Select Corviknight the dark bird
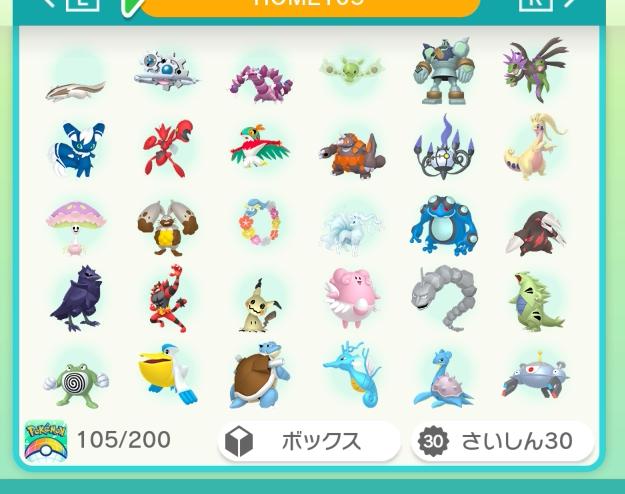Screen dimensions: 625x494 coord(75,297)
